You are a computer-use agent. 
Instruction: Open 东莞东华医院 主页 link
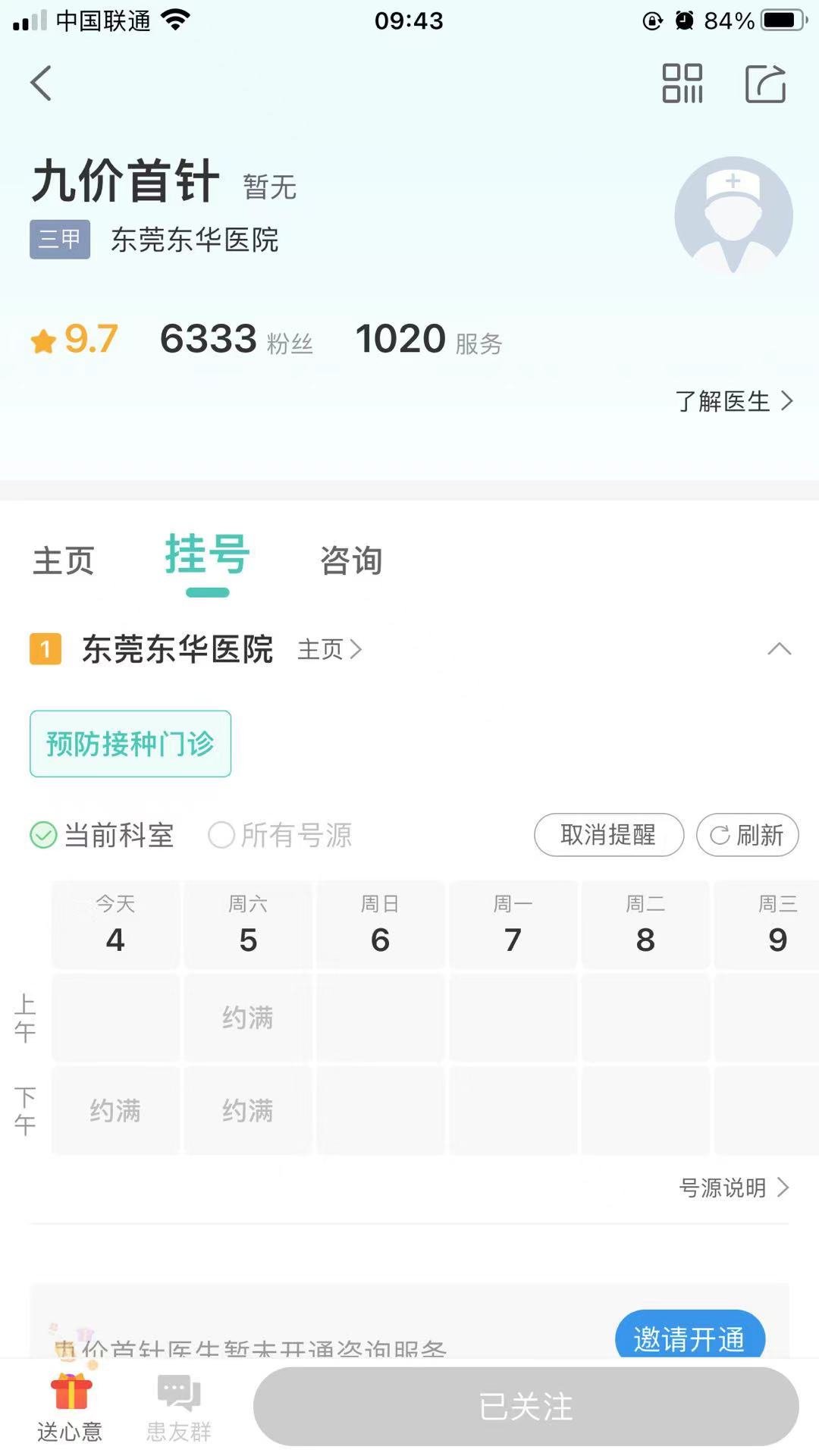[x=329, y=649]
